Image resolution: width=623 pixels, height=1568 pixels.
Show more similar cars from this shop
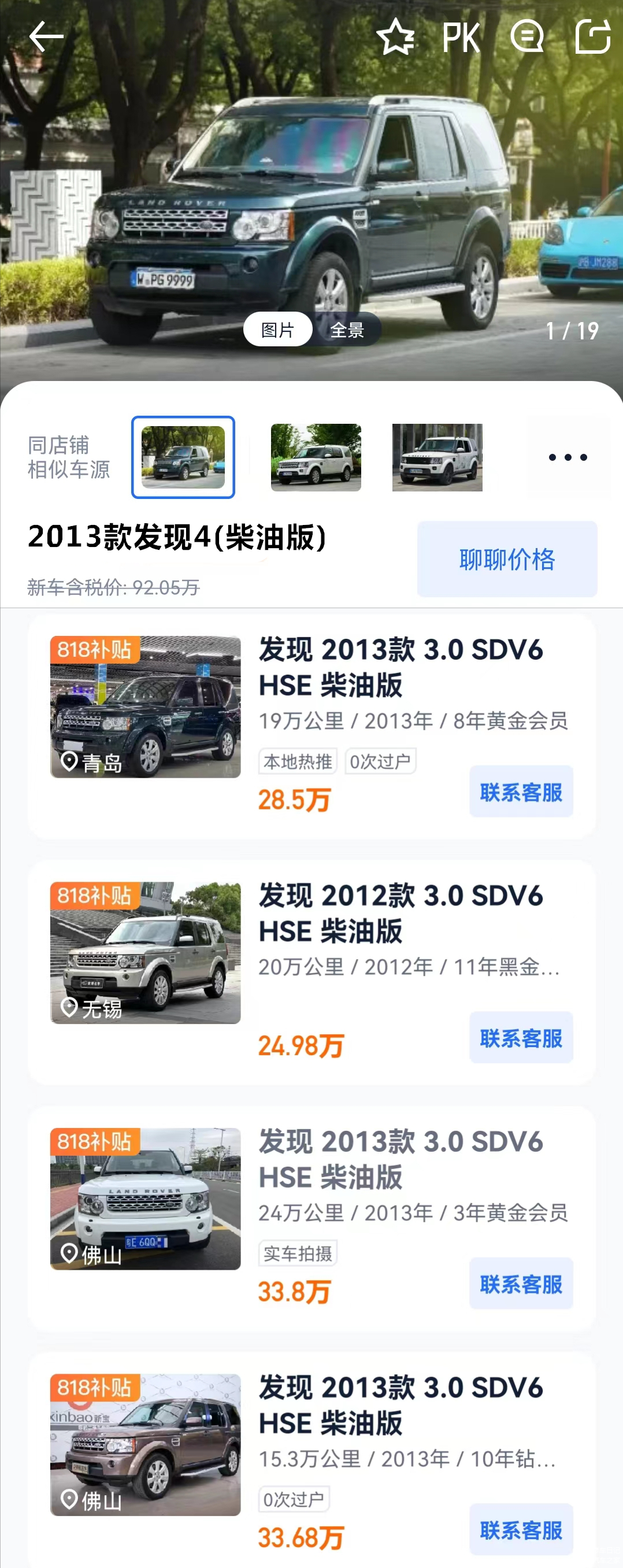pos(568,457)
